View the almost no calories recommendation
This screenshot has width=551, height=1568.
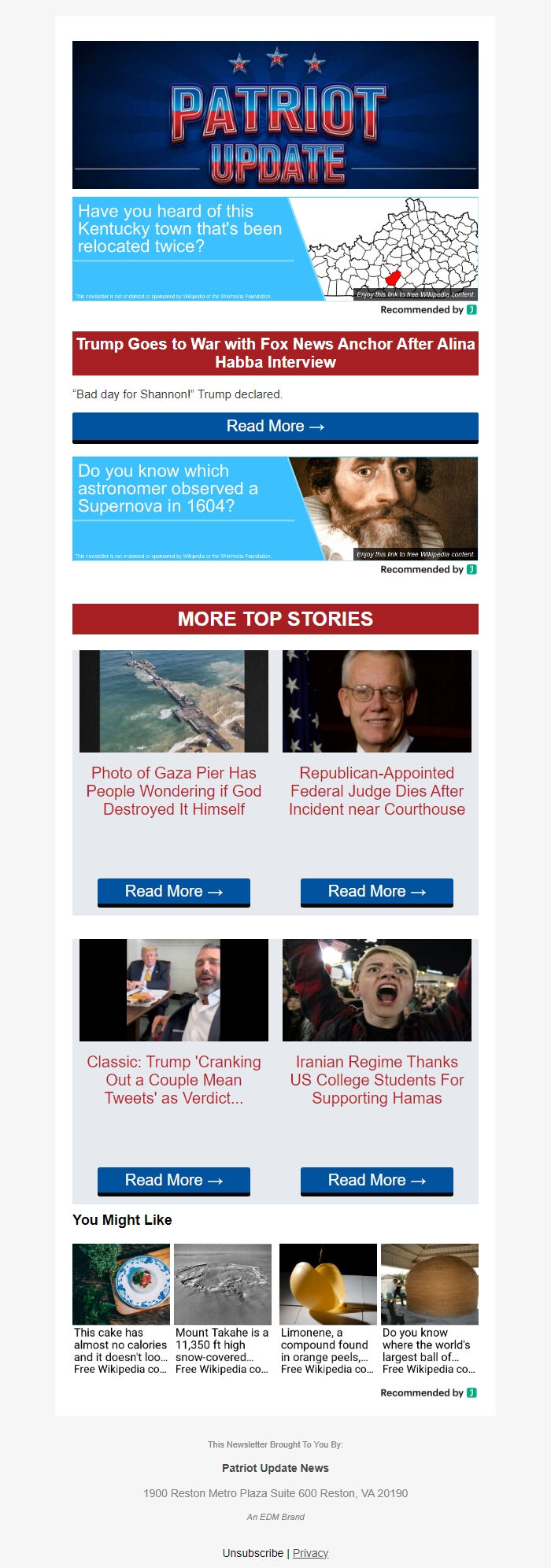click(x=121, y=1350)
